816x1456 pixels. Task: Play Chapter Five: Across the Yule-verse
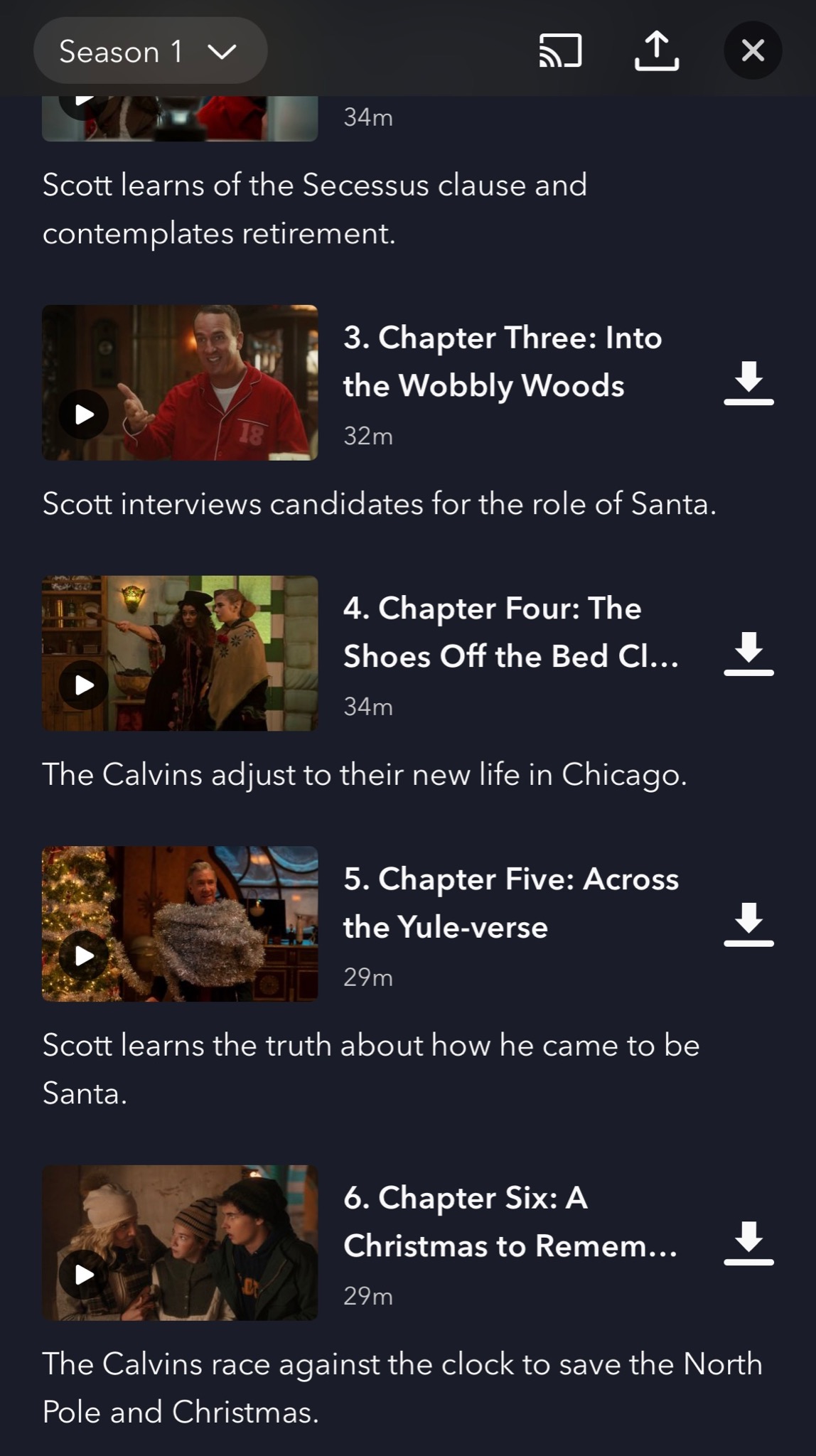pos(85,955)
